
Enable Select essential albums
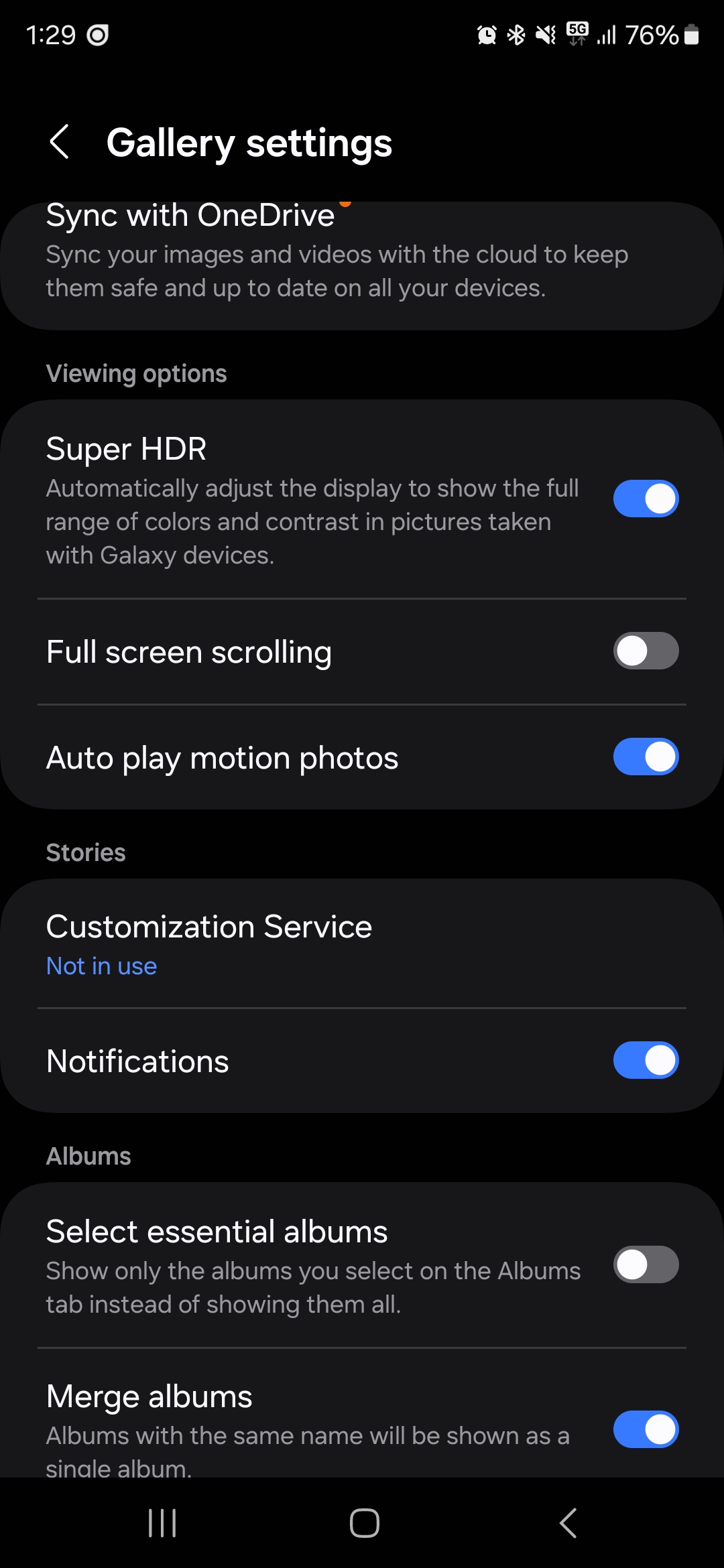[645, 1264]
